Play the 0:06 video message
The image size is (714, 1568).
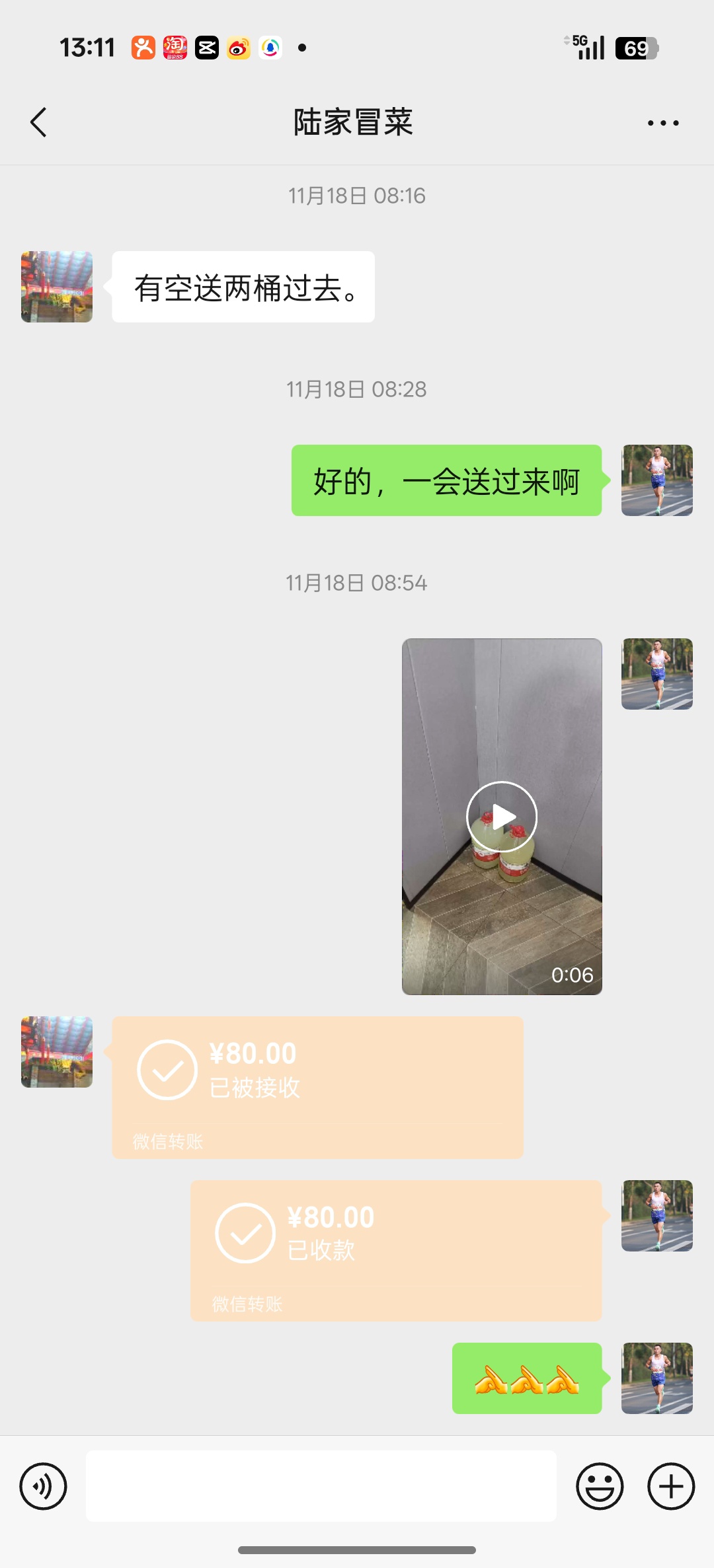502,817
